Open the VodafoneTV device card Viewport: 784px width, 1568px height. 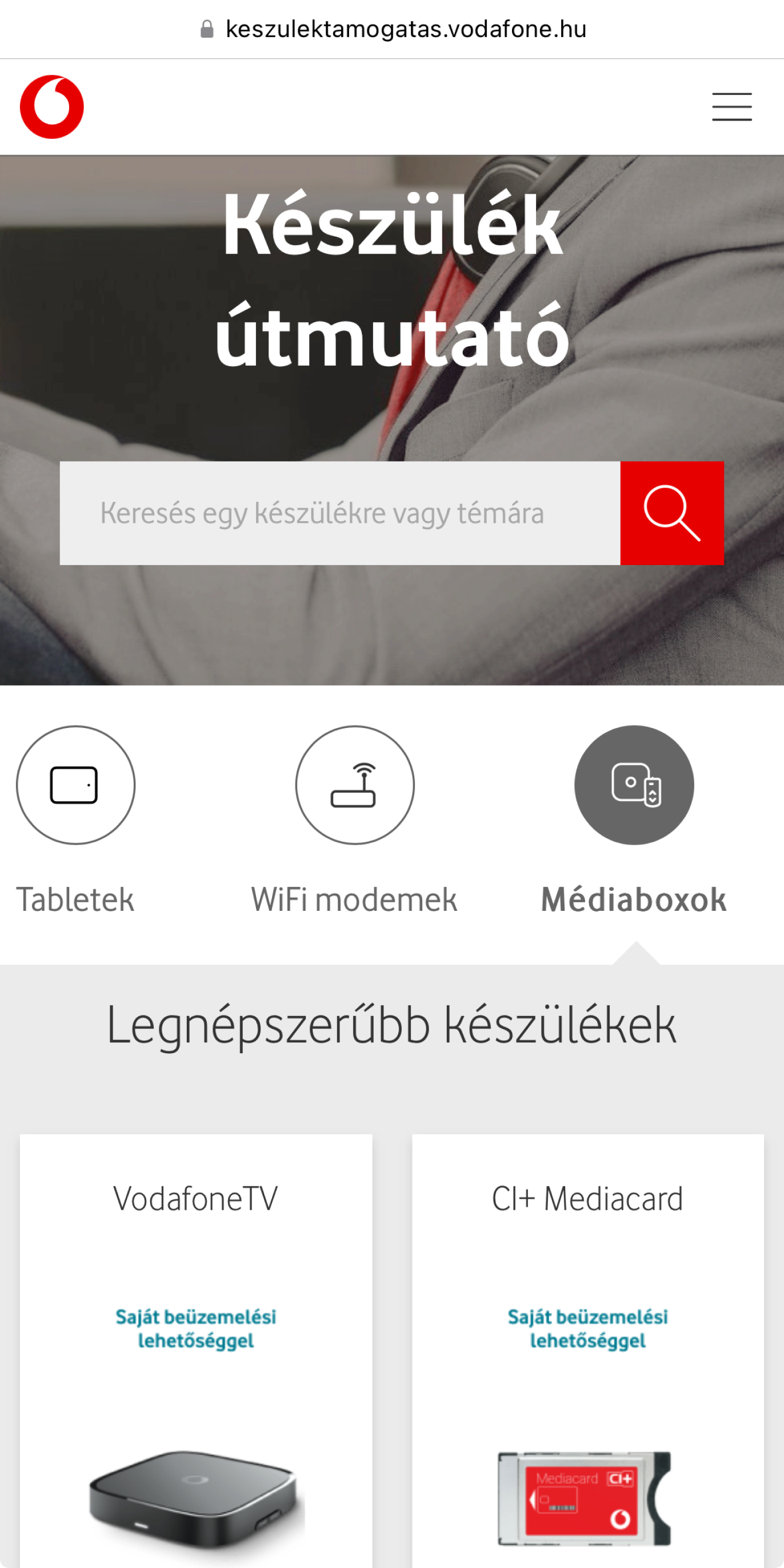[196, 1339]
